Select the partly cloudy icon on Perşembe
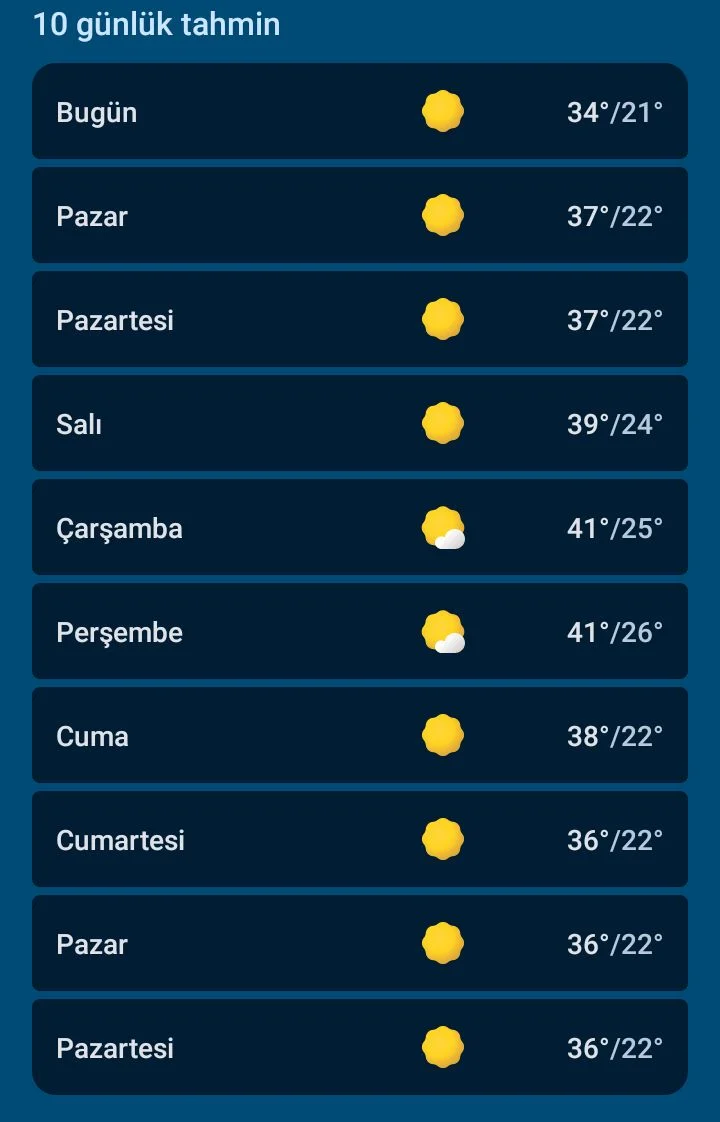 pos(442,632)
